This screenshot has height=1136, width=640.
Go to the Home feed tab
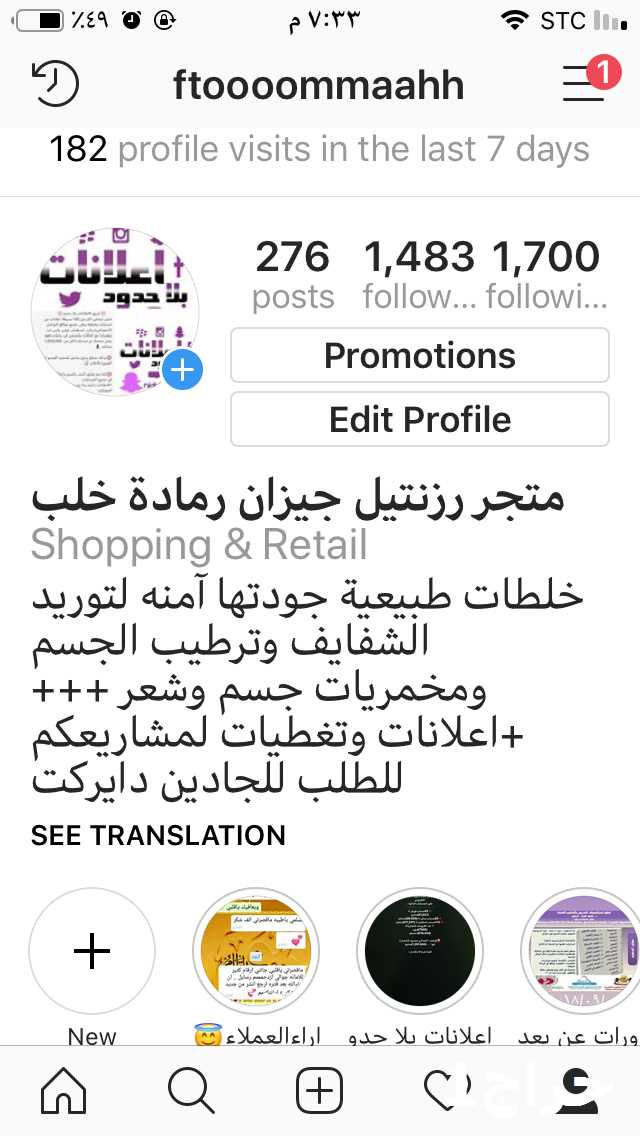click(x=64, y=1090)
